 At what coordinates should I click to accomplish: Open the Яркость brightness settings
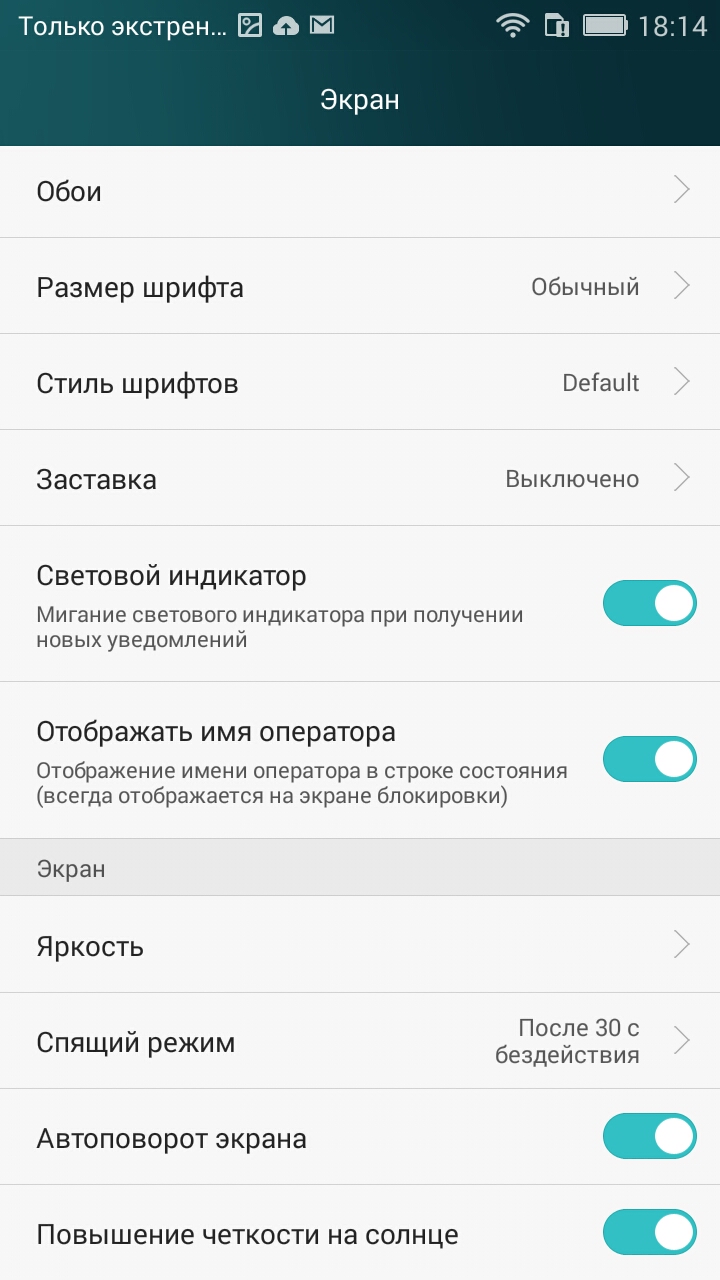[360, 945]
